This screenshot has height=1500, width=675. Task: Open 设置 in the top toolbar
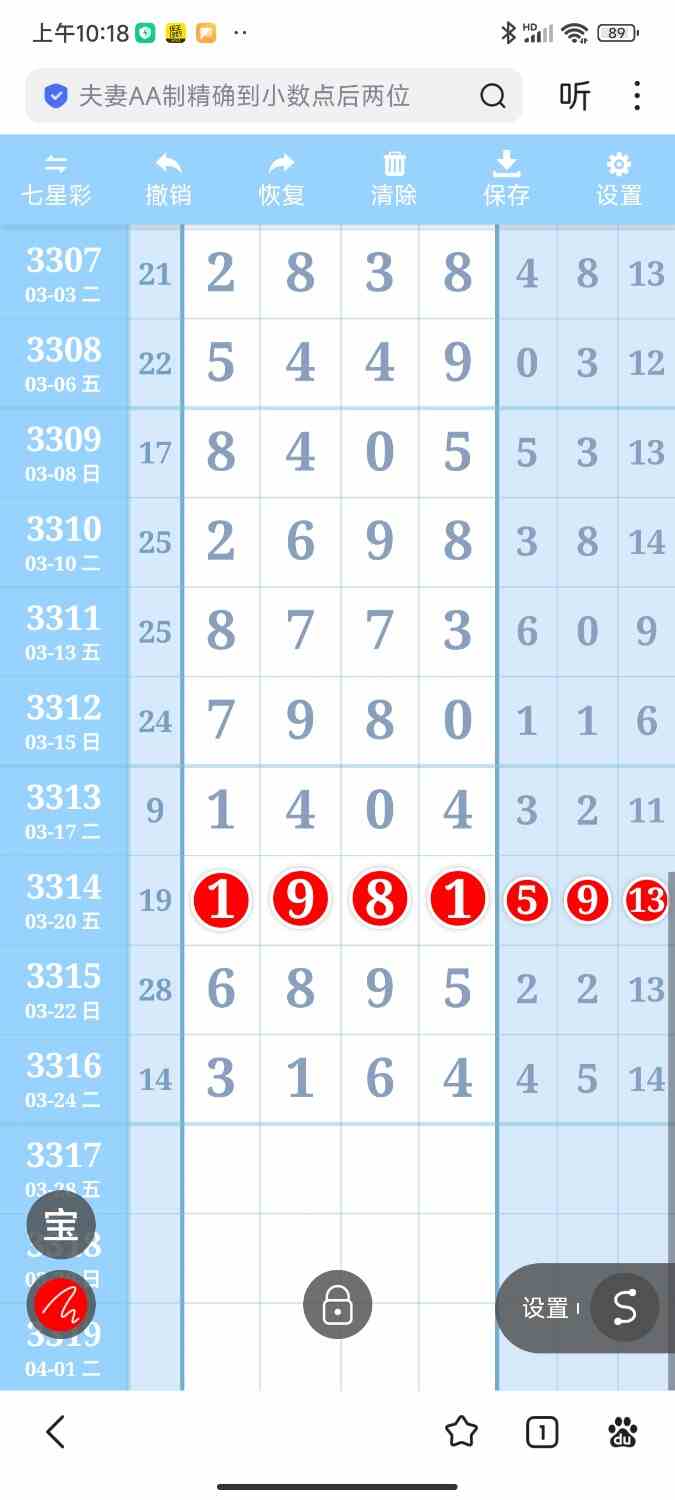click(x=619, y=180)
